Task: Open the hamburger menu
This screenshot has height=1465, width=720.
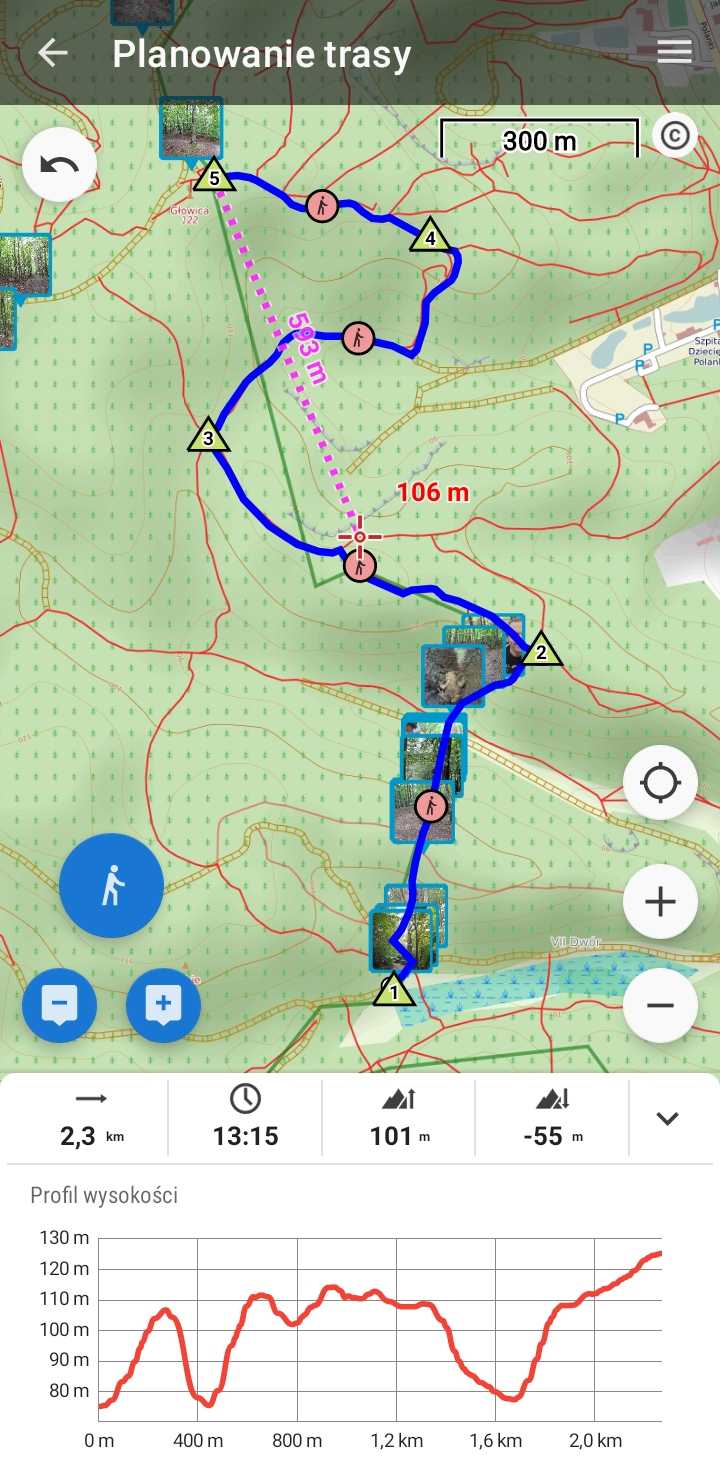Action: tap(675, 53)
